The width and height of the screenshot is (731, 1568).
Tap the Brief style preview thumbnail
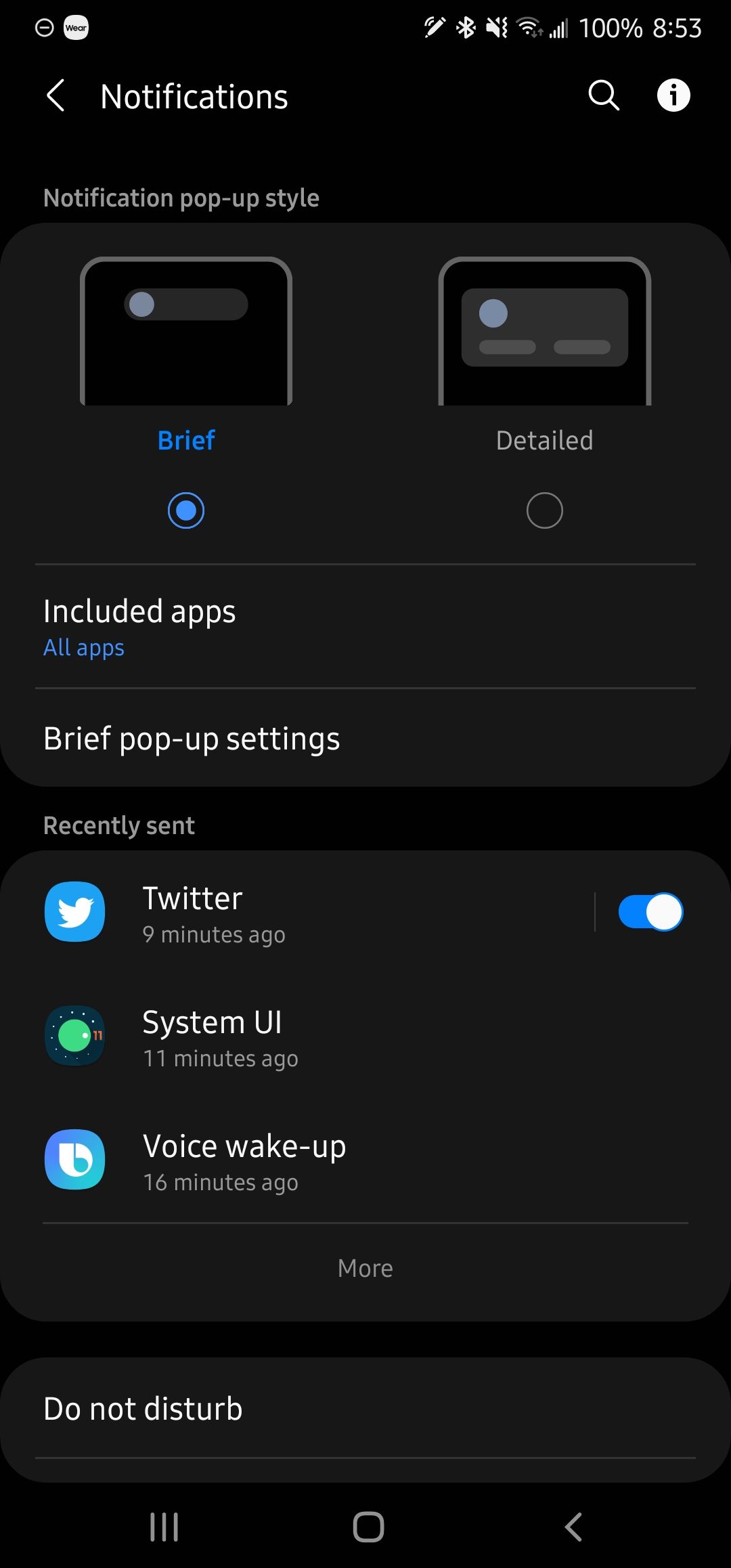pos(186,332)
